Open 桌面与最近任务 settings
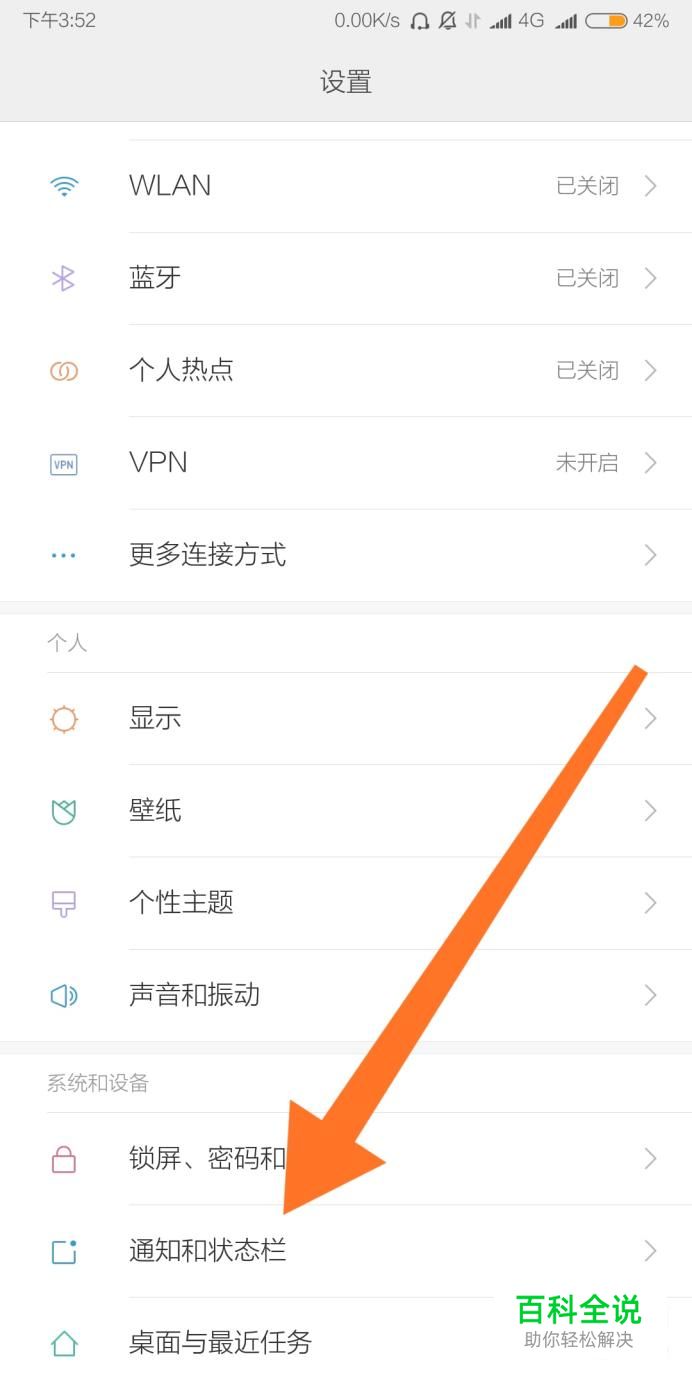The image size is (692, 1384). 220,1342
